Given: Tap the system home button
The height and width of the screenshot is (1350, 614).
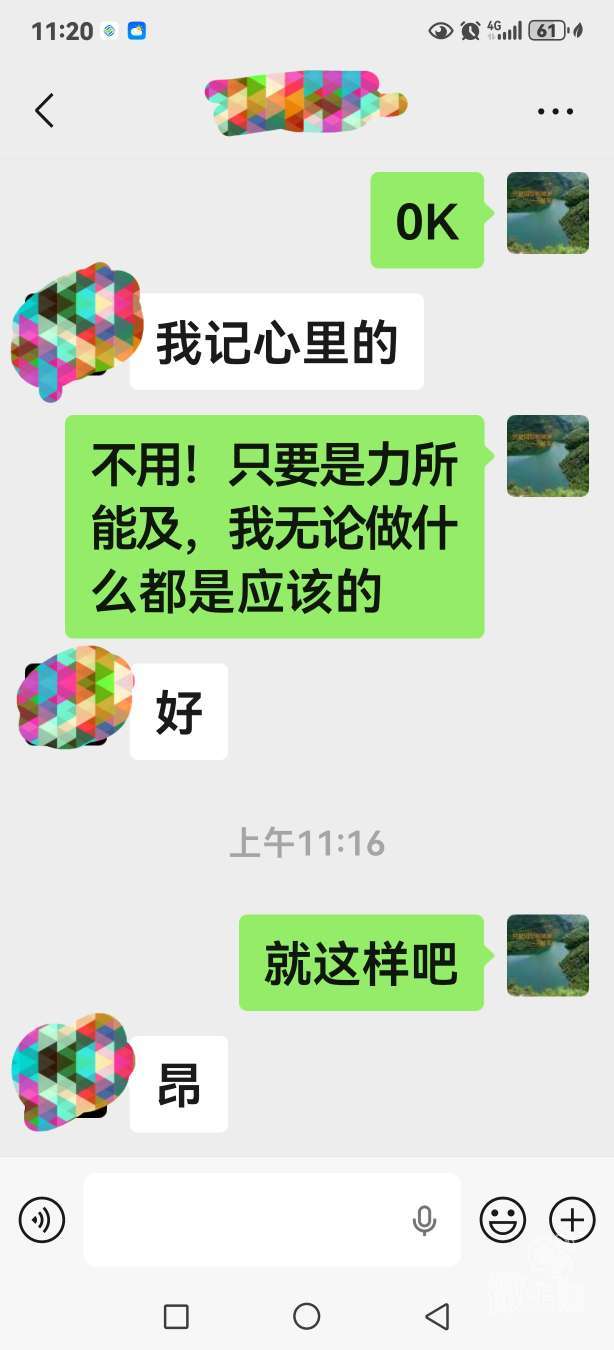Looking at the screenshot, I should pyautogui.click(x=307, y=1316).
